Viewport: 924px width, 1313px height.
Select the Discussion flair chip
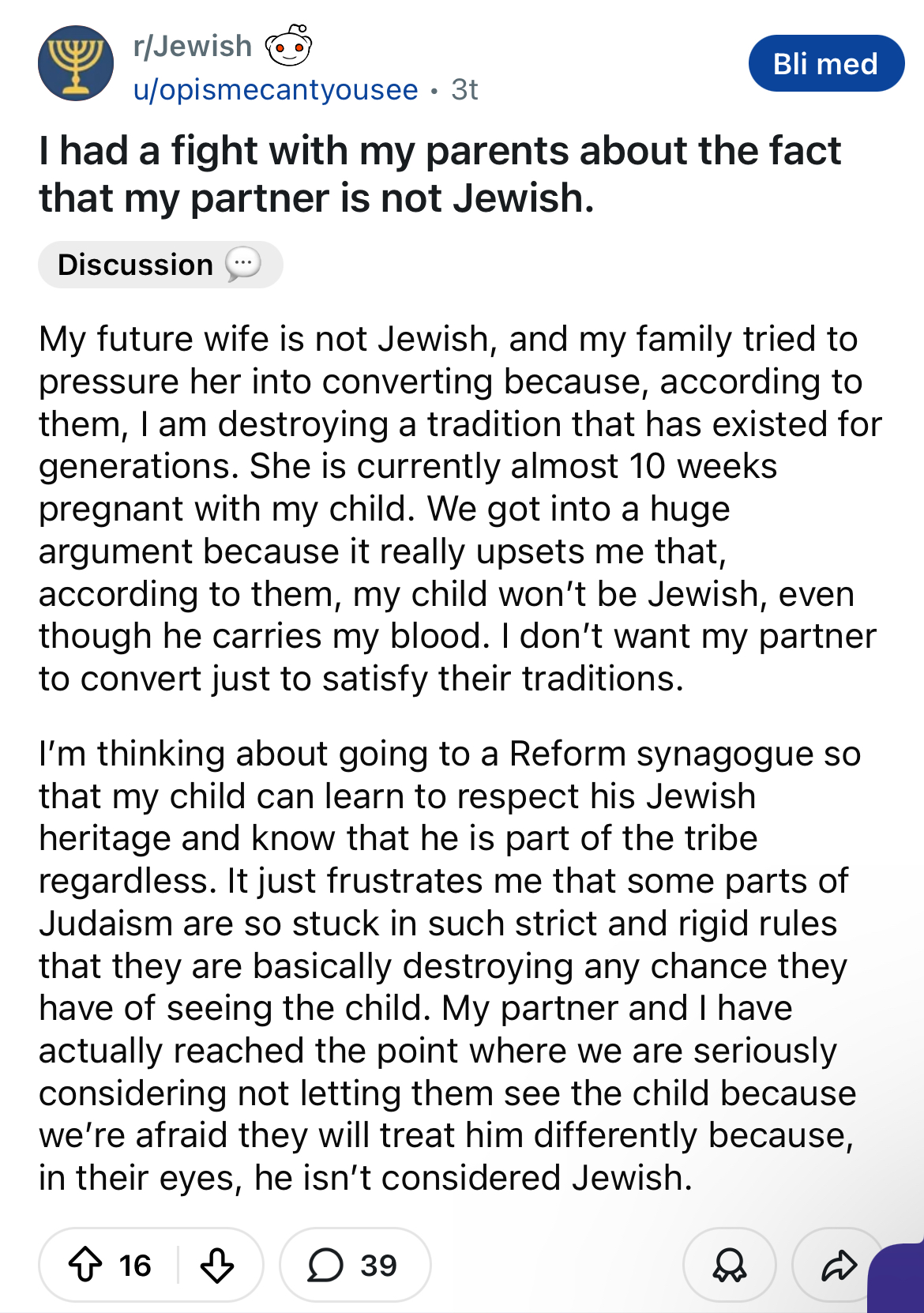(x=160, y=265)
